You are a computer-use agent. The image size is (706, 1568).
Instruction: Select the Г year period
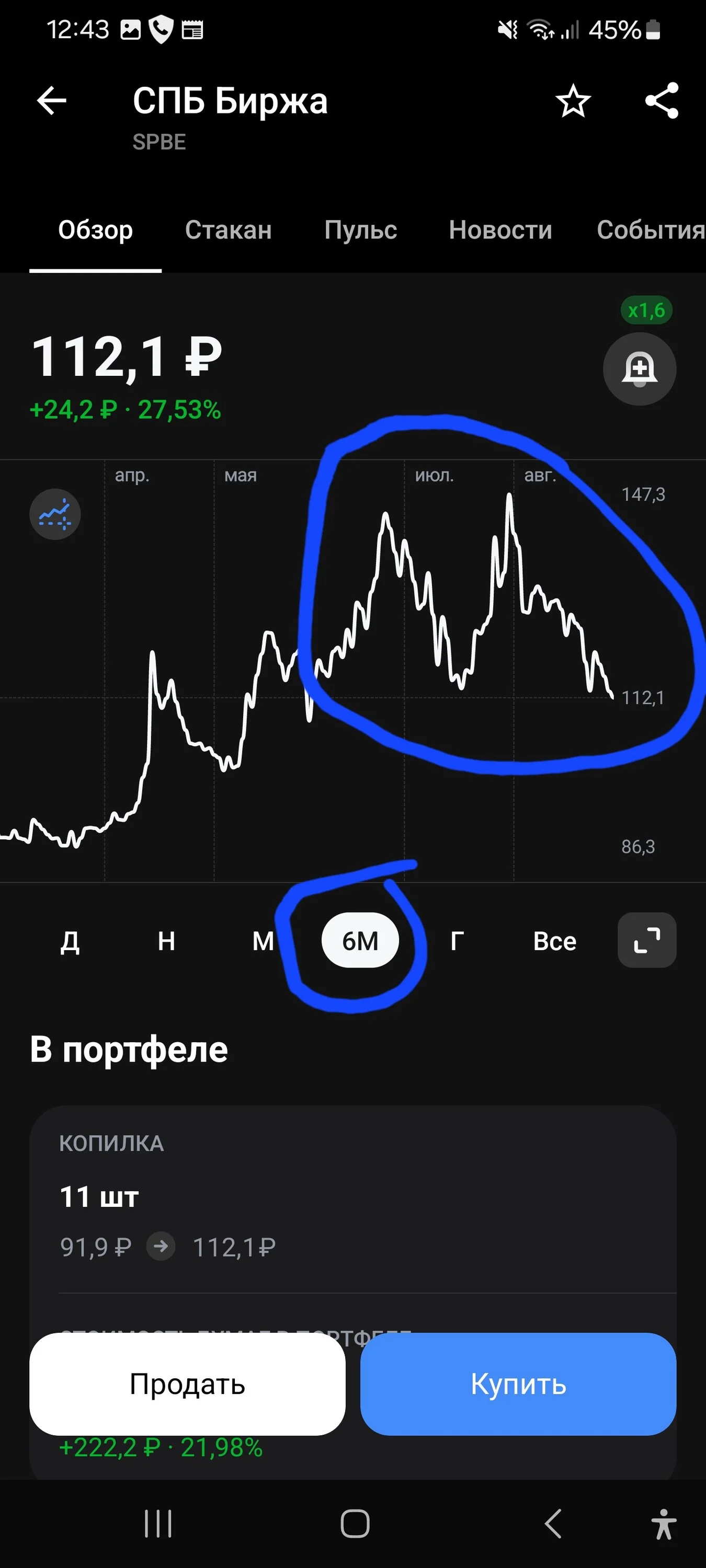pos(457,941)
